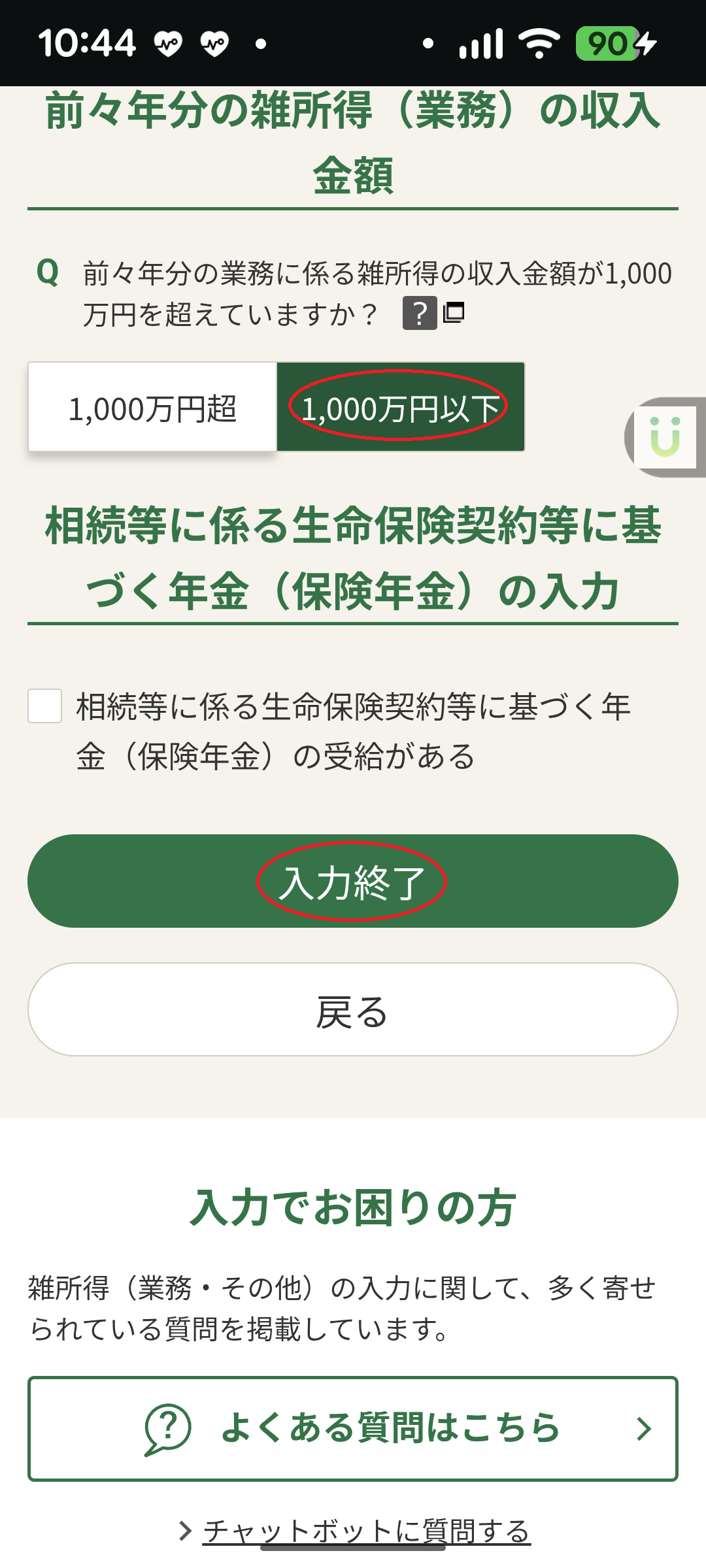
Task: Go back with the 戻る button
Action: tap(352, 1009)
